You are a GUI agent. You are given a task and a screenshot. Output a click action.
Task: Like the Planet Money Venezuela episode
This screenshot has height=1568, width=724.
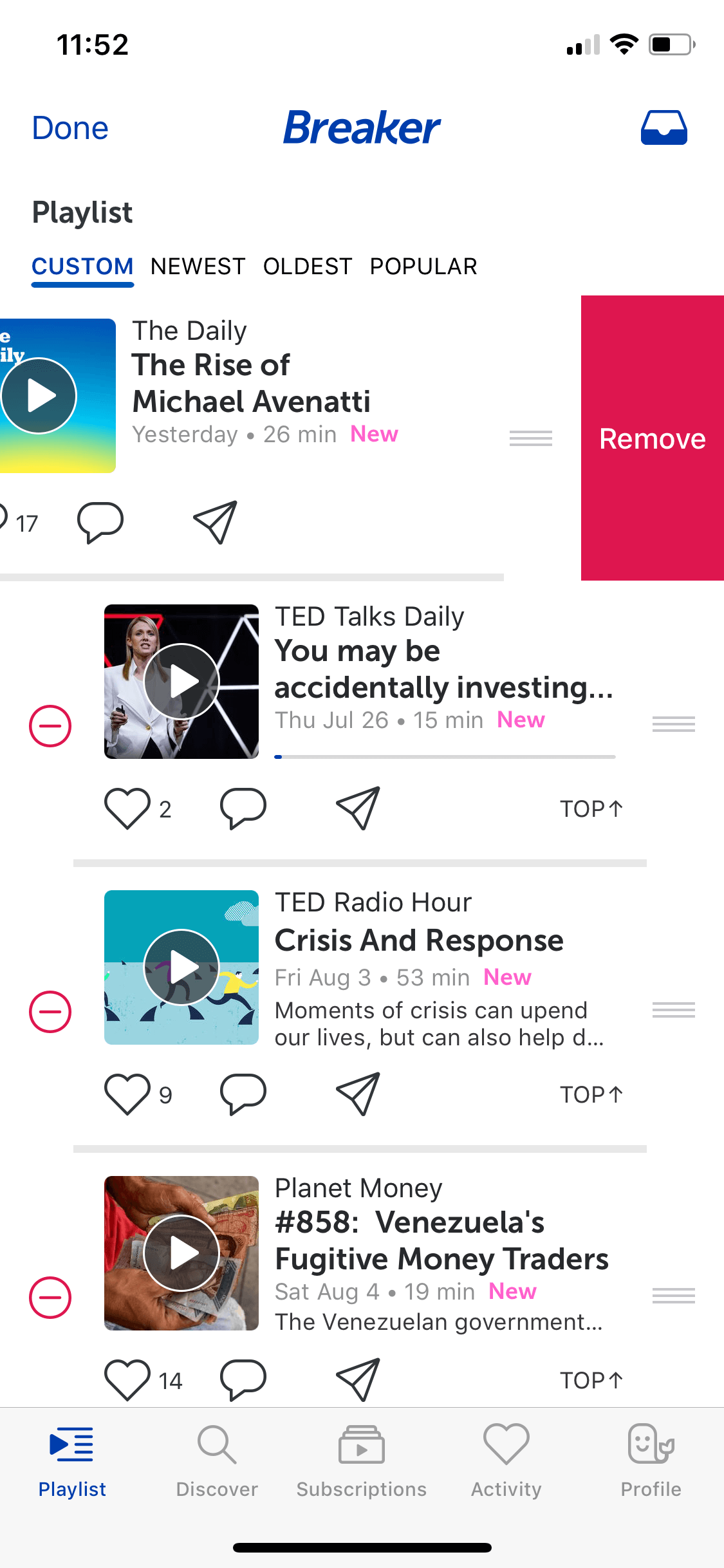pyautogui.click(x=127, y=1380)
